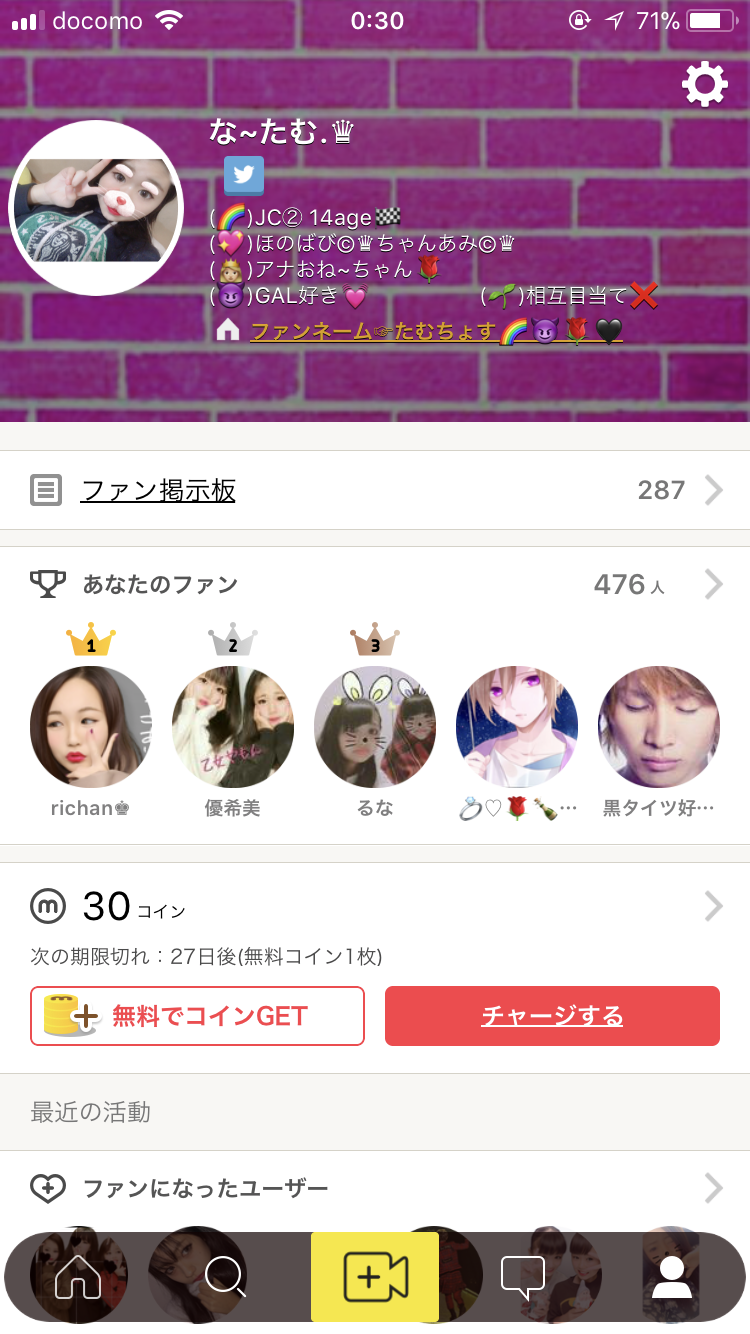Go to the home tab
The width and height of the screenshot is (750, 1334).
coord(79,1276)
